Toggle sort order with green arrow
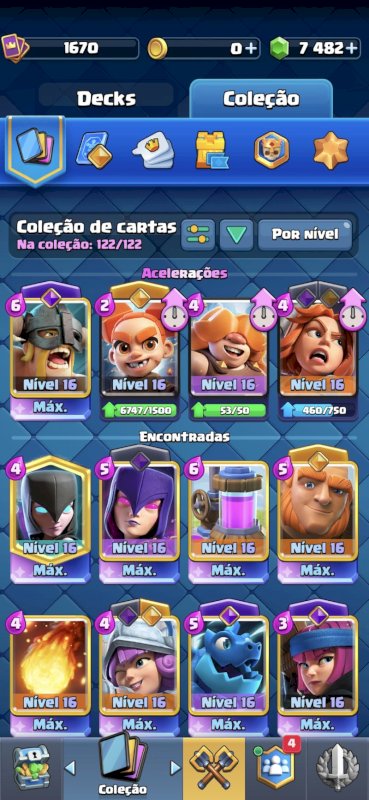Viewport: 369px width, 800px height. coord(236,235)
